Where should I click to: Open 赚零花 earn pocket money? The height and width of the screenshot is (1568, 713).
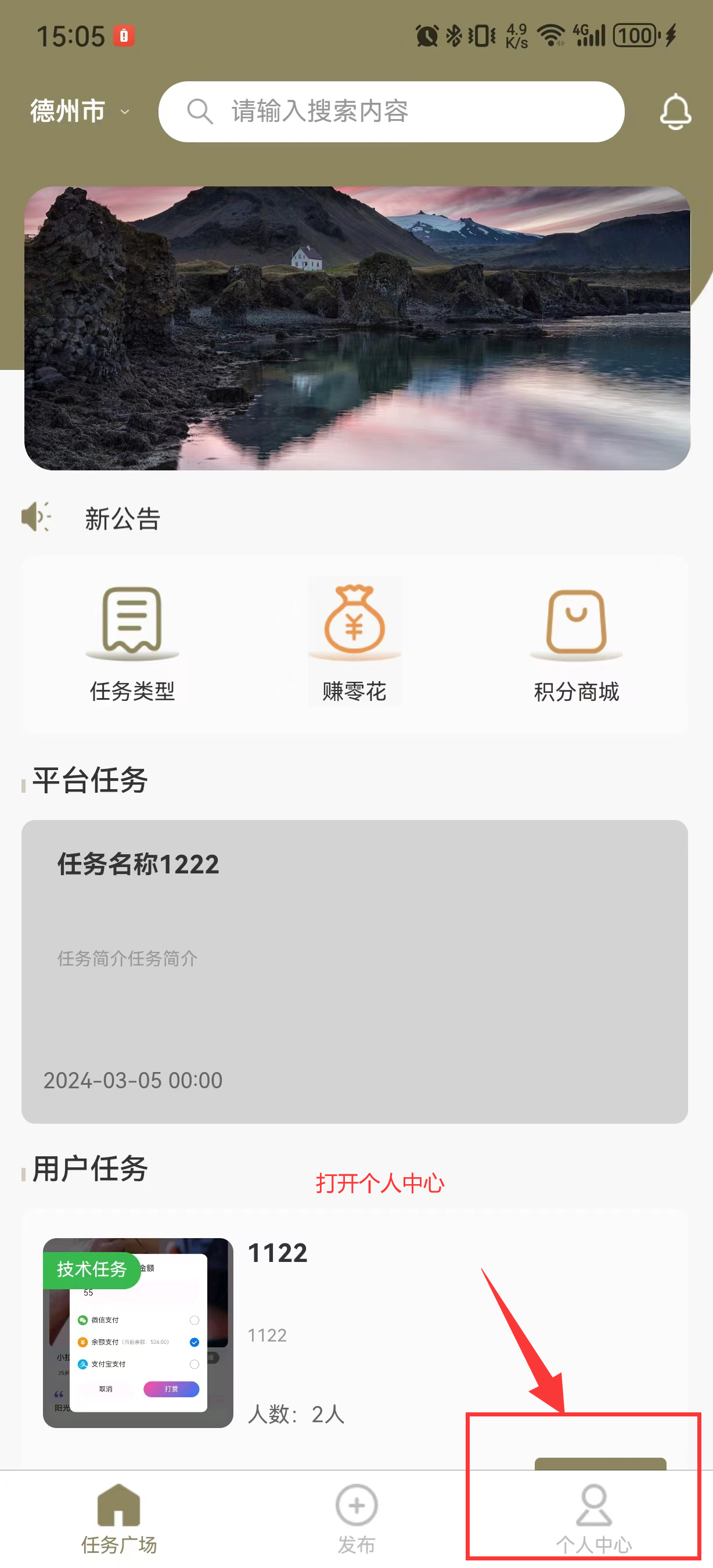(354, 643)
